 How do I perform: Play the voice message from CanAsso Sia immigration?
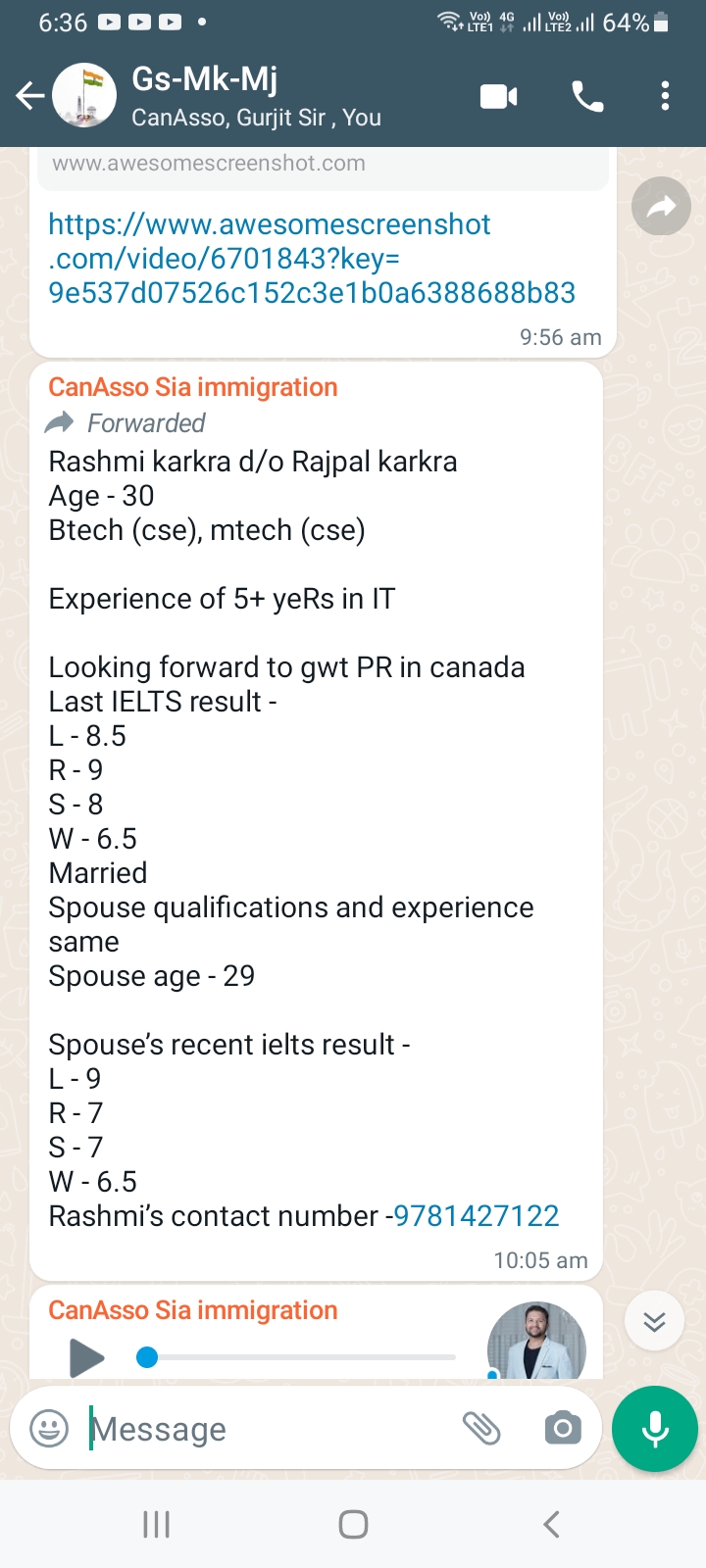coord(86,1357)
